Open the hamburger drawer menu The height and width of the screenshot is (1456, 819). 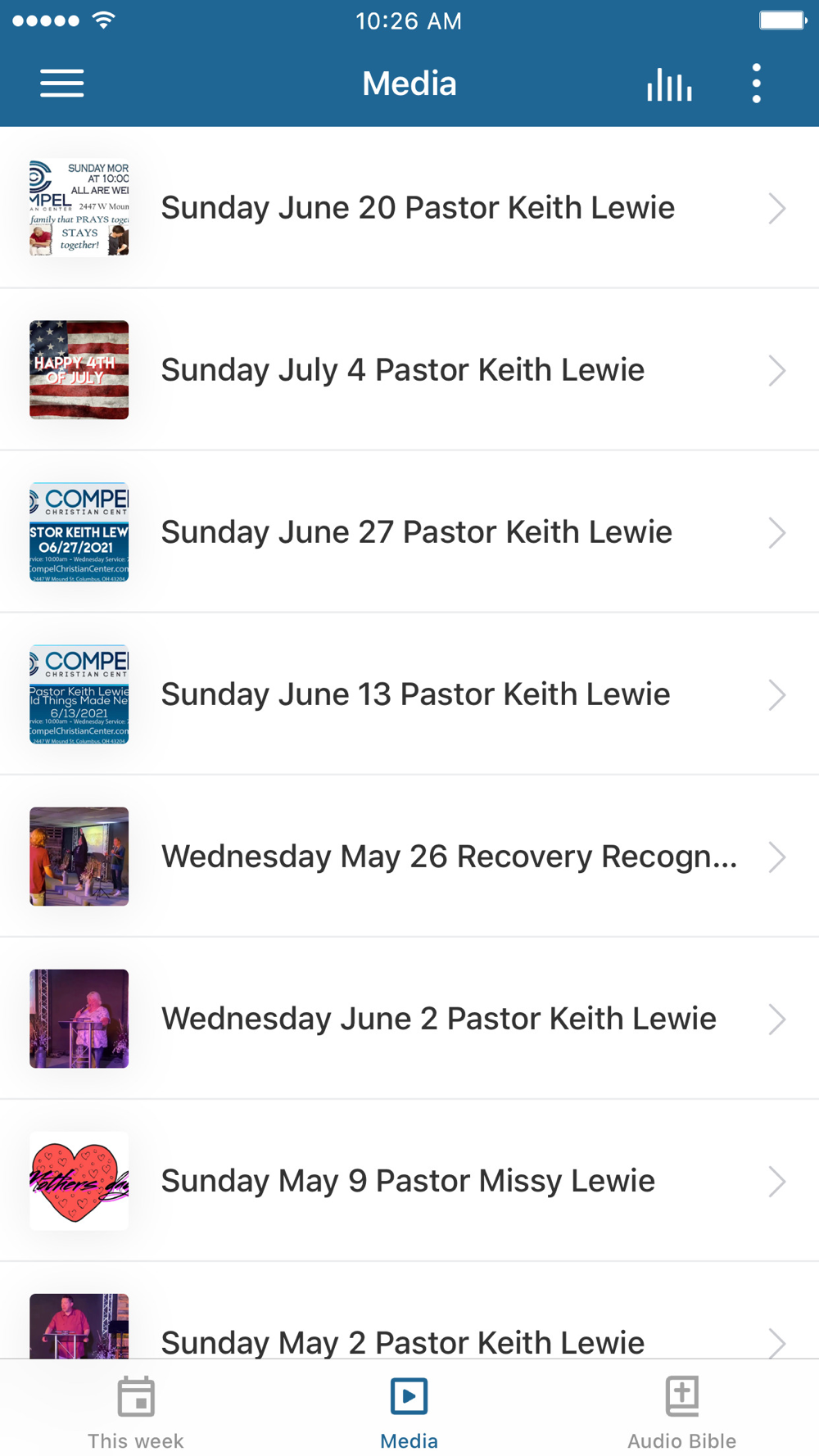62,84
